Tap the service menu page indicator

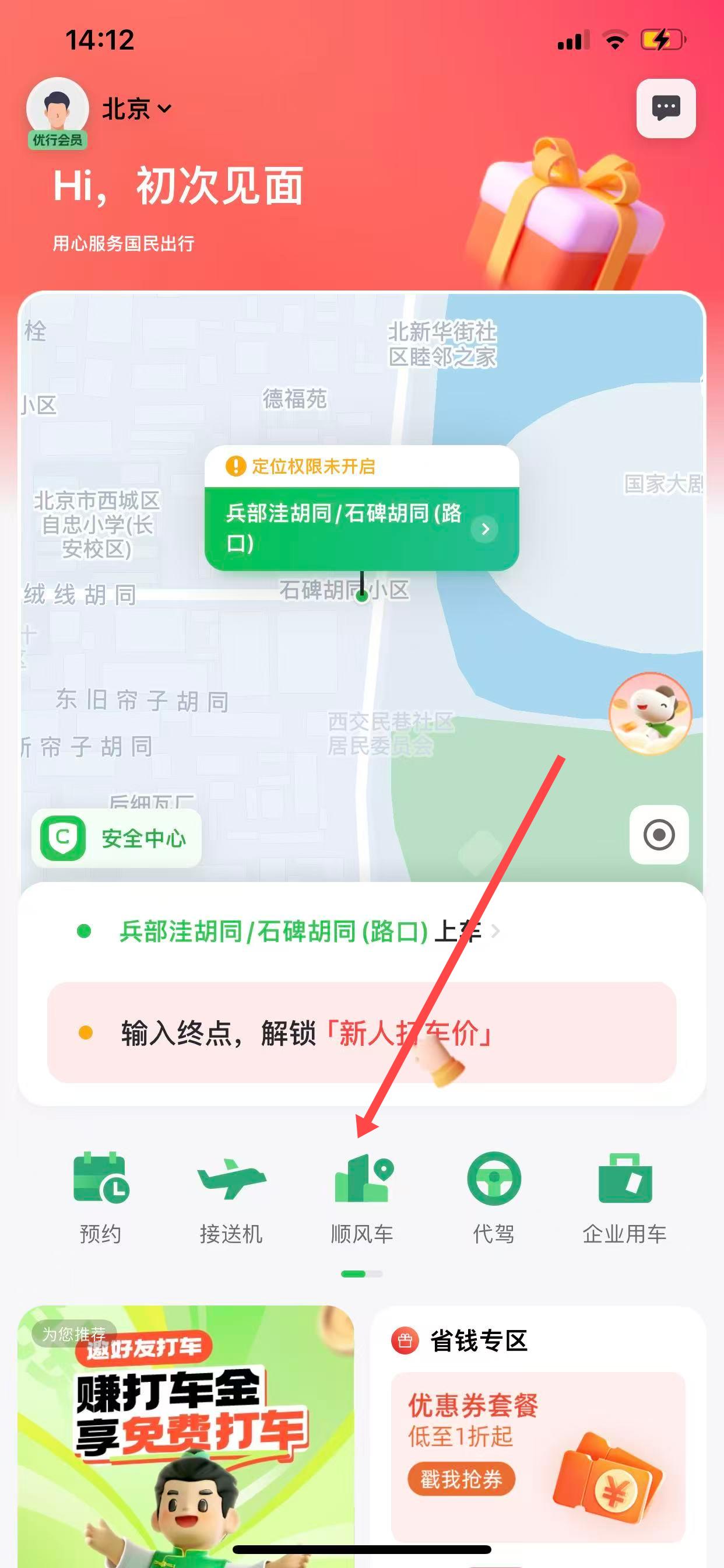362,1274
